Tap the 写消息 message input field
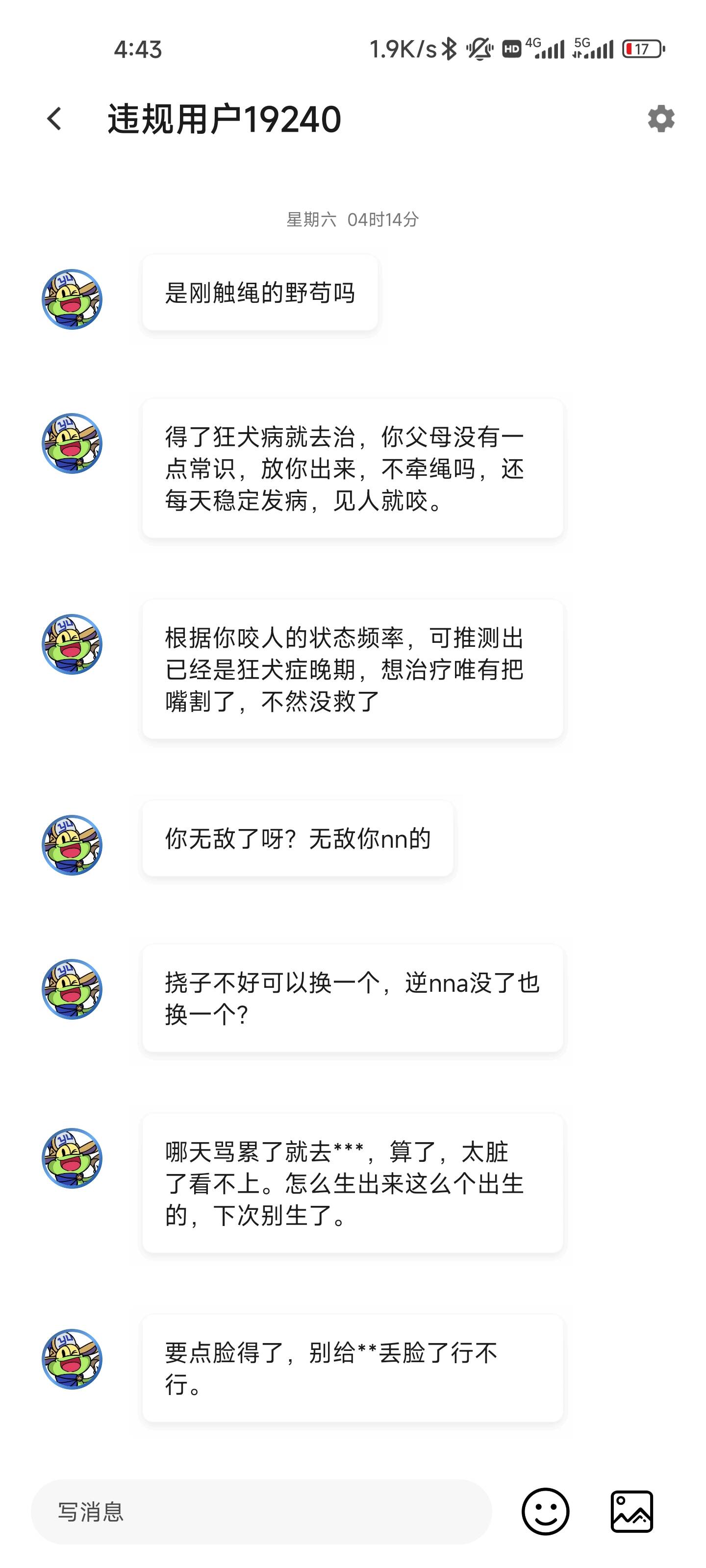The width and height of the screenshot is (706, 1568). tap(261, 1511)
